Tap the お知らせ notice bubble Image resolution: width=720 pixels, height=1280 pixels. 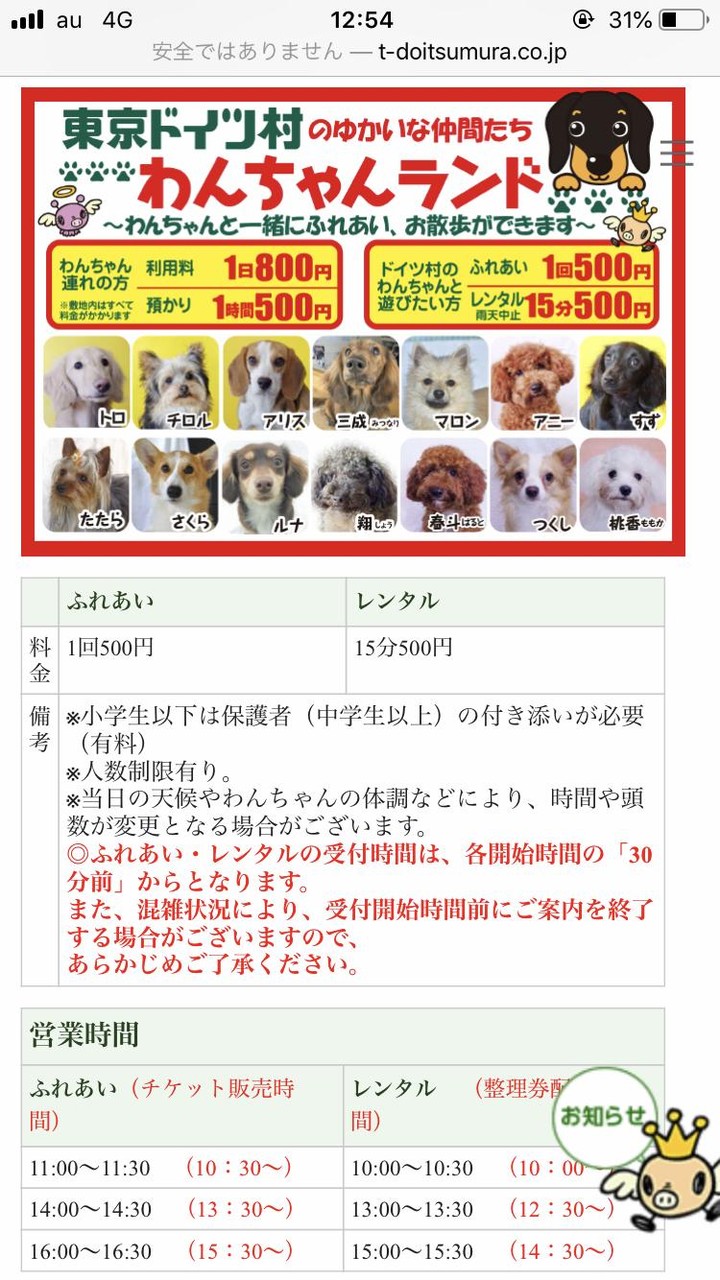(x=604, y=1117)
